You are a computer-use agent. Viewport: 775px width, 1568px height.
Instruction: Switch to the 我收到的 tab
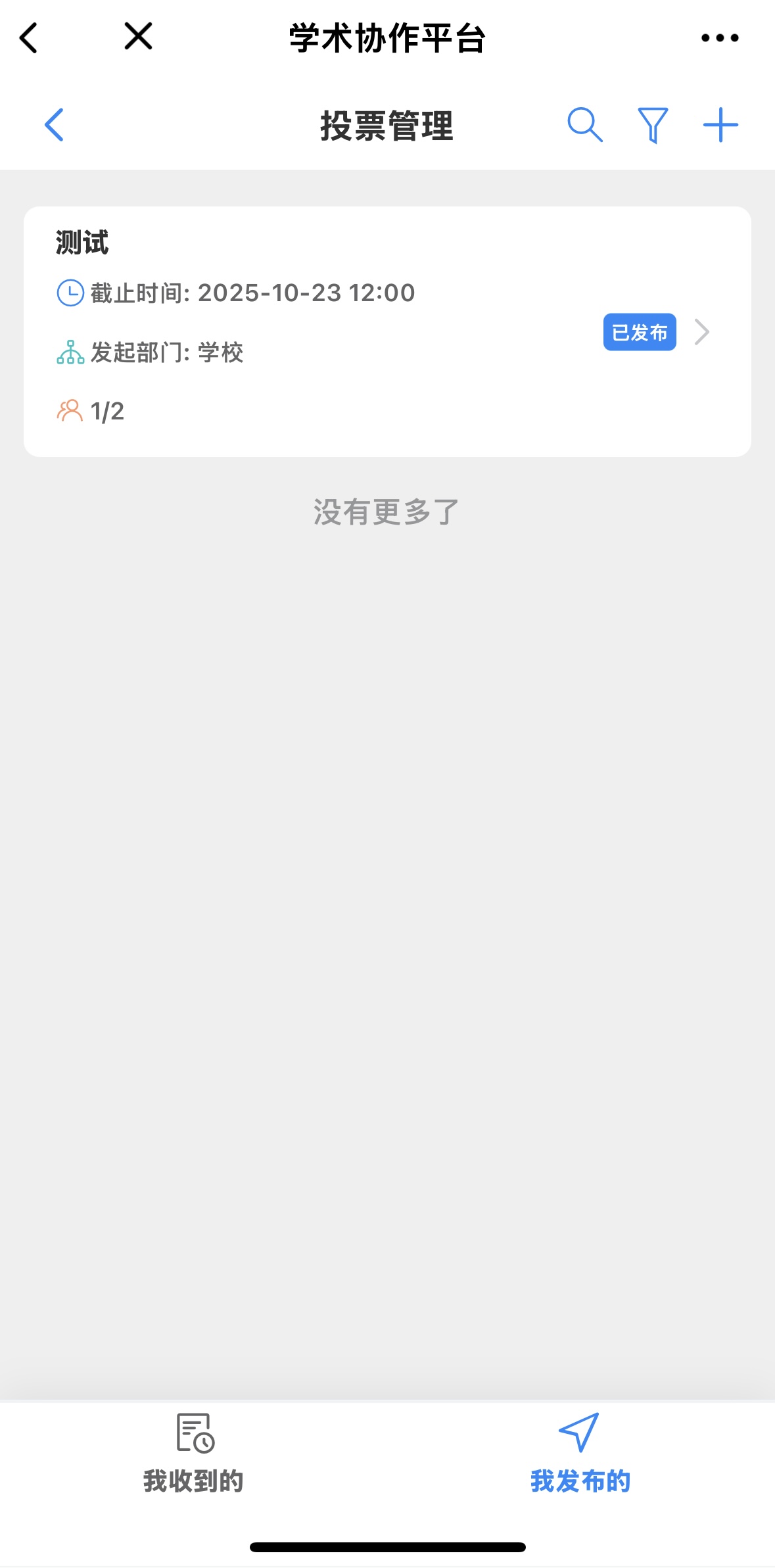(194, 1453)
